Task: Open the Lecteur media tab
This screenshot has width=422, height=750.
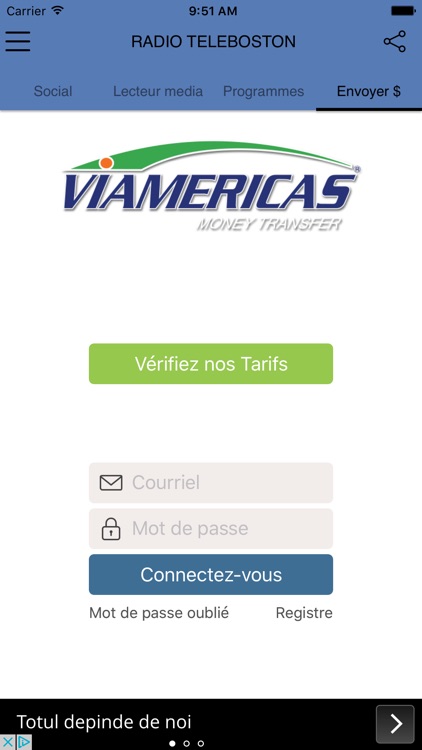Action: (x=158, y=91)
